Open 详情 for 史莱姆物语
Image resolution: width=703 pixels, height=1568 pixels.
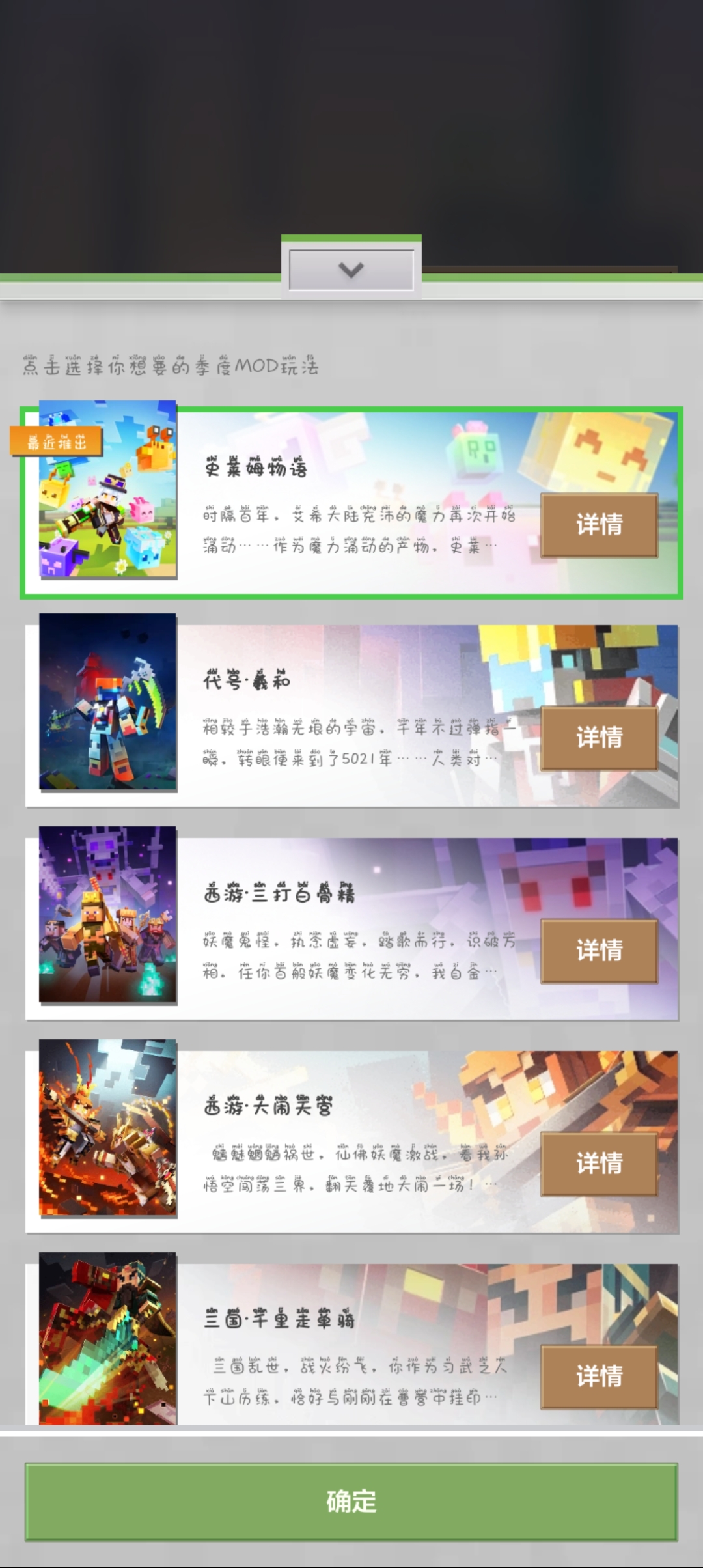pyautogui.click(x=599, y=525)
